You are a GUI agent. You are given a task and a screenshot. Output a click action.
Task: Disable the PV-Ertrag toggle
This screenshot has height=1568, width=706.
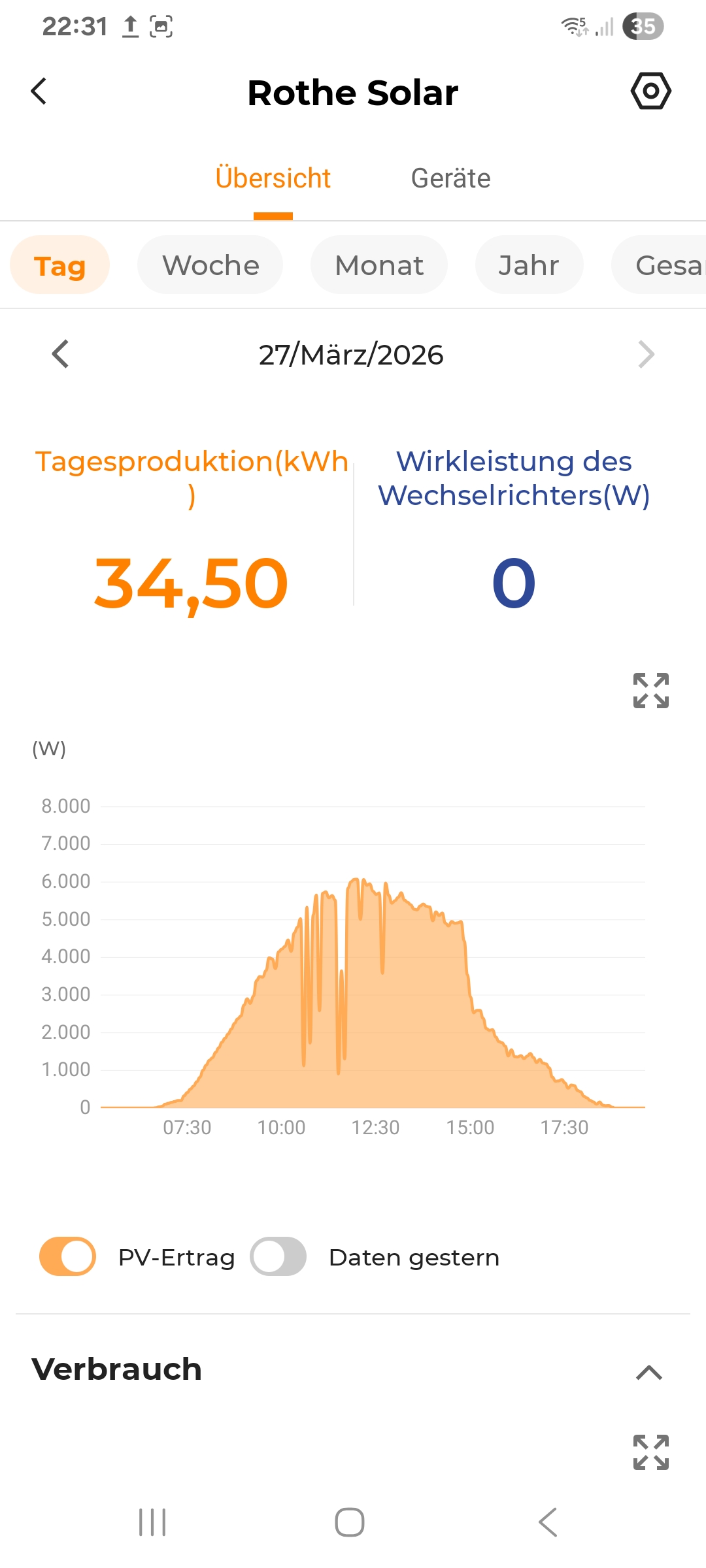coord(68,1256)
